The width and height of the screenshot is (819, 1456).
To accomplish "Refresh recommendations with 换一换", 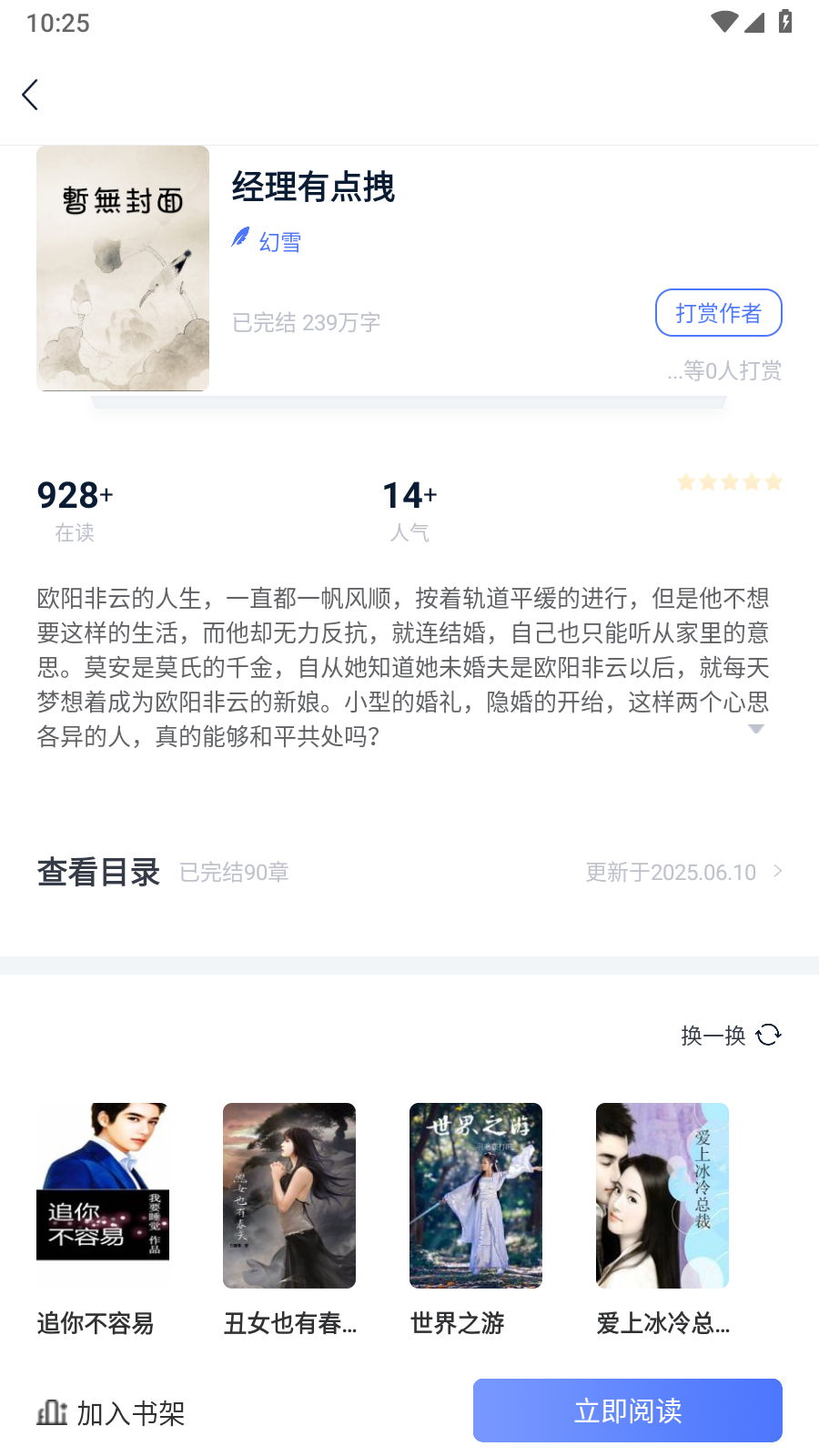I will click(731, 1035).
